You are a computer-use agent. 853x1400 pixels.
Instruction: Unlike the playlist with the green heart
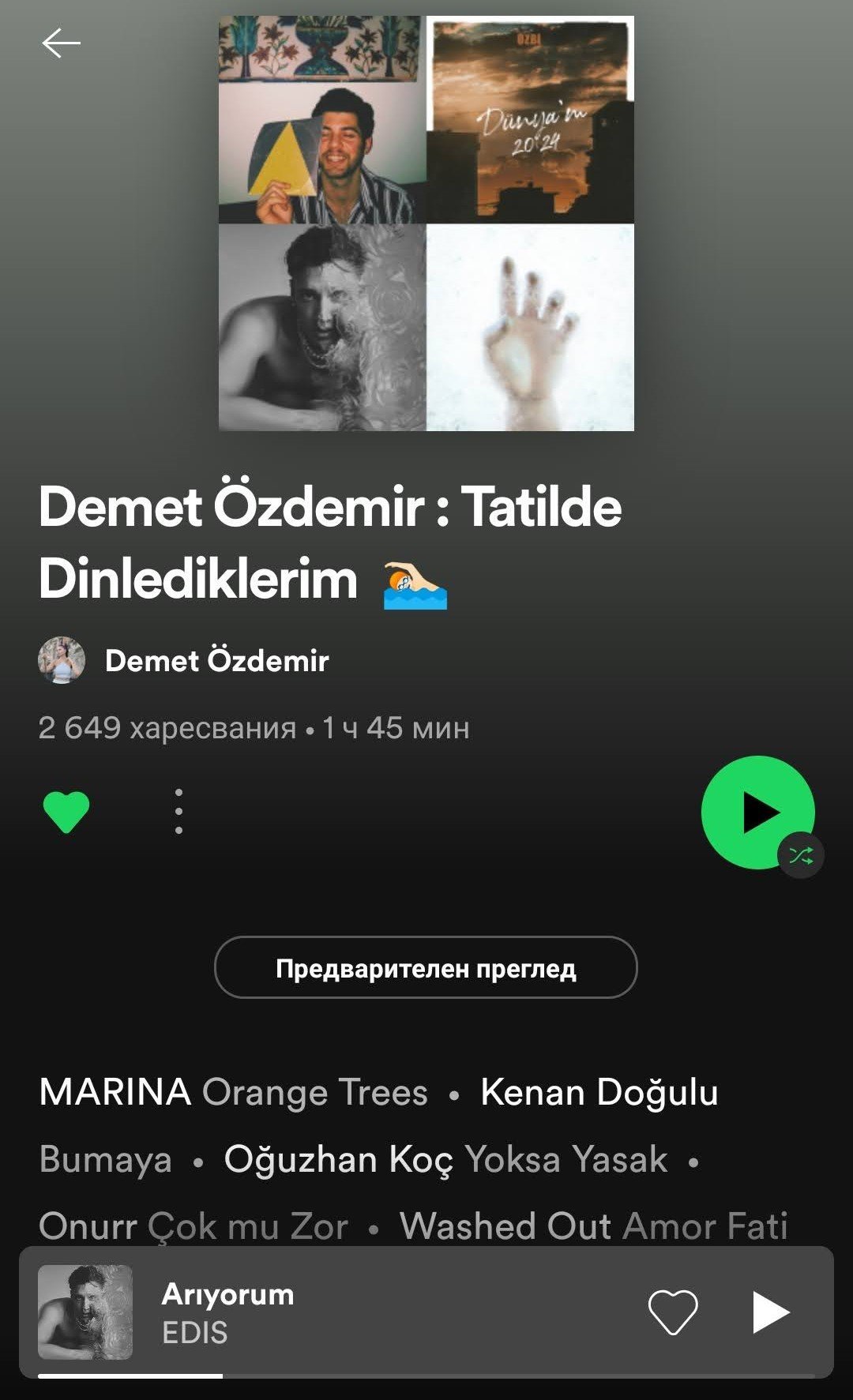pyautogui.click(x=66, y=812)
